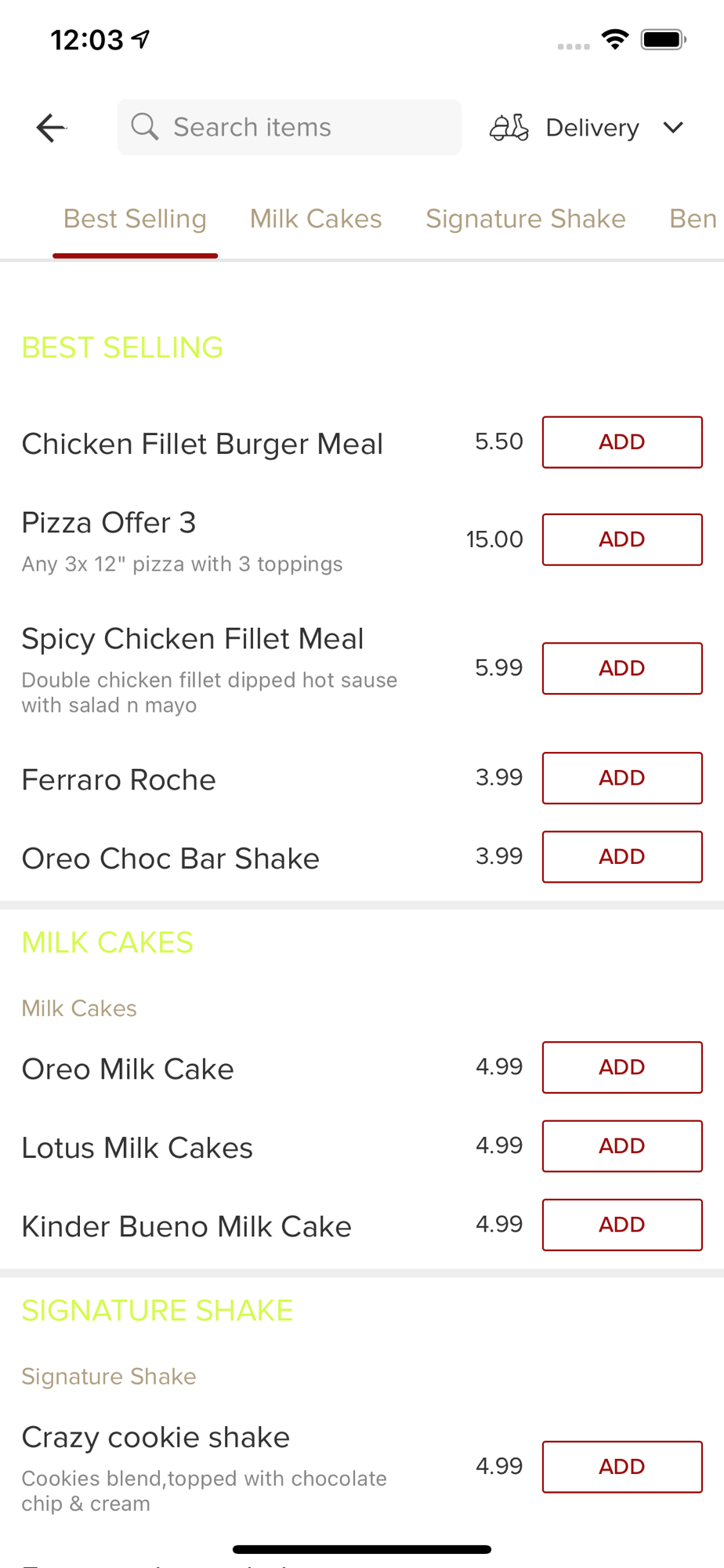This screenshot has width=724, height=1568.
Task: Add Chicken Fillet Burger Meal to order
Action: point(622,442)
